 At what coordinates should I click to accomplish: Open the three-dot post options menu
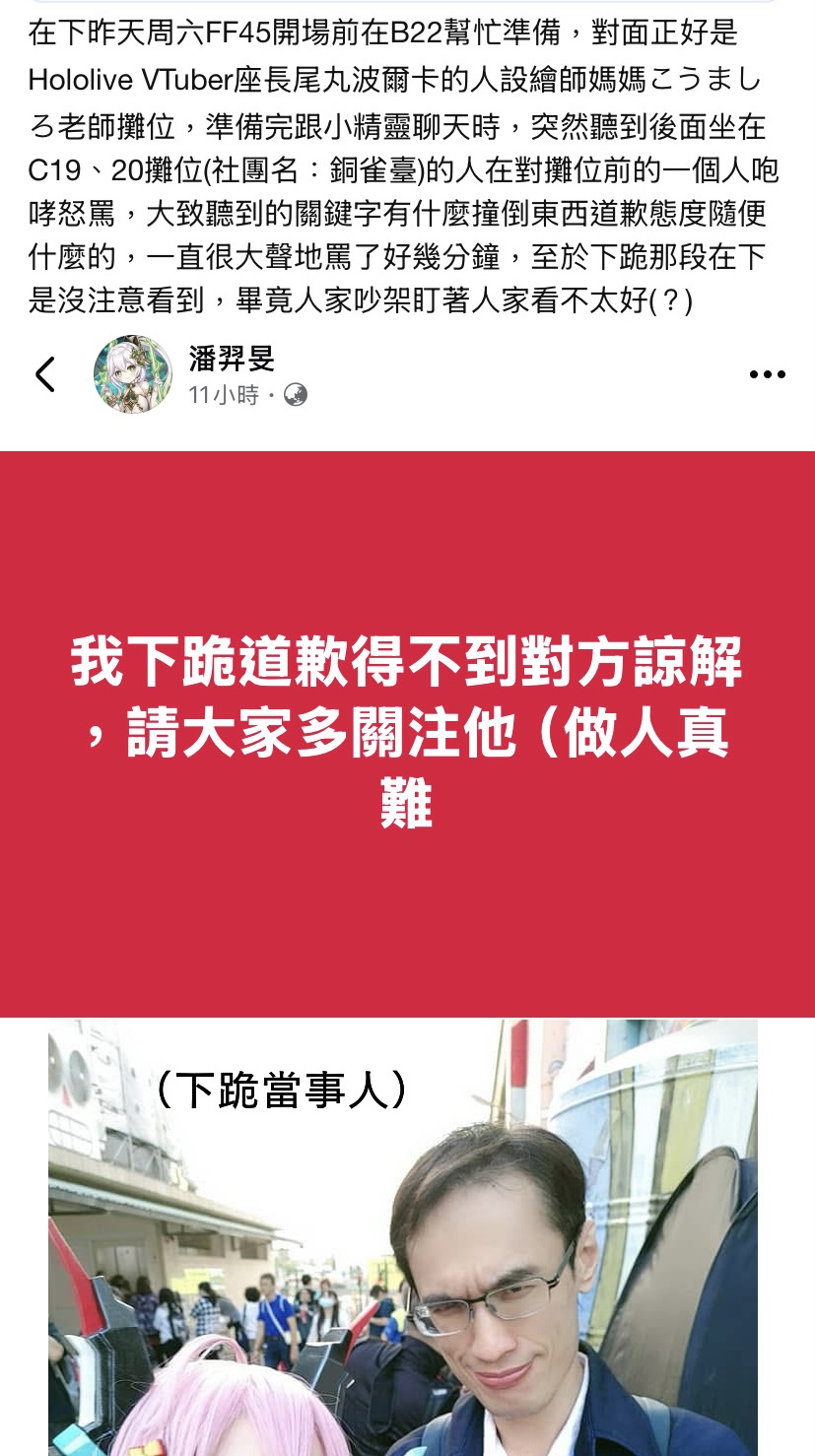(x=767, y=374)
